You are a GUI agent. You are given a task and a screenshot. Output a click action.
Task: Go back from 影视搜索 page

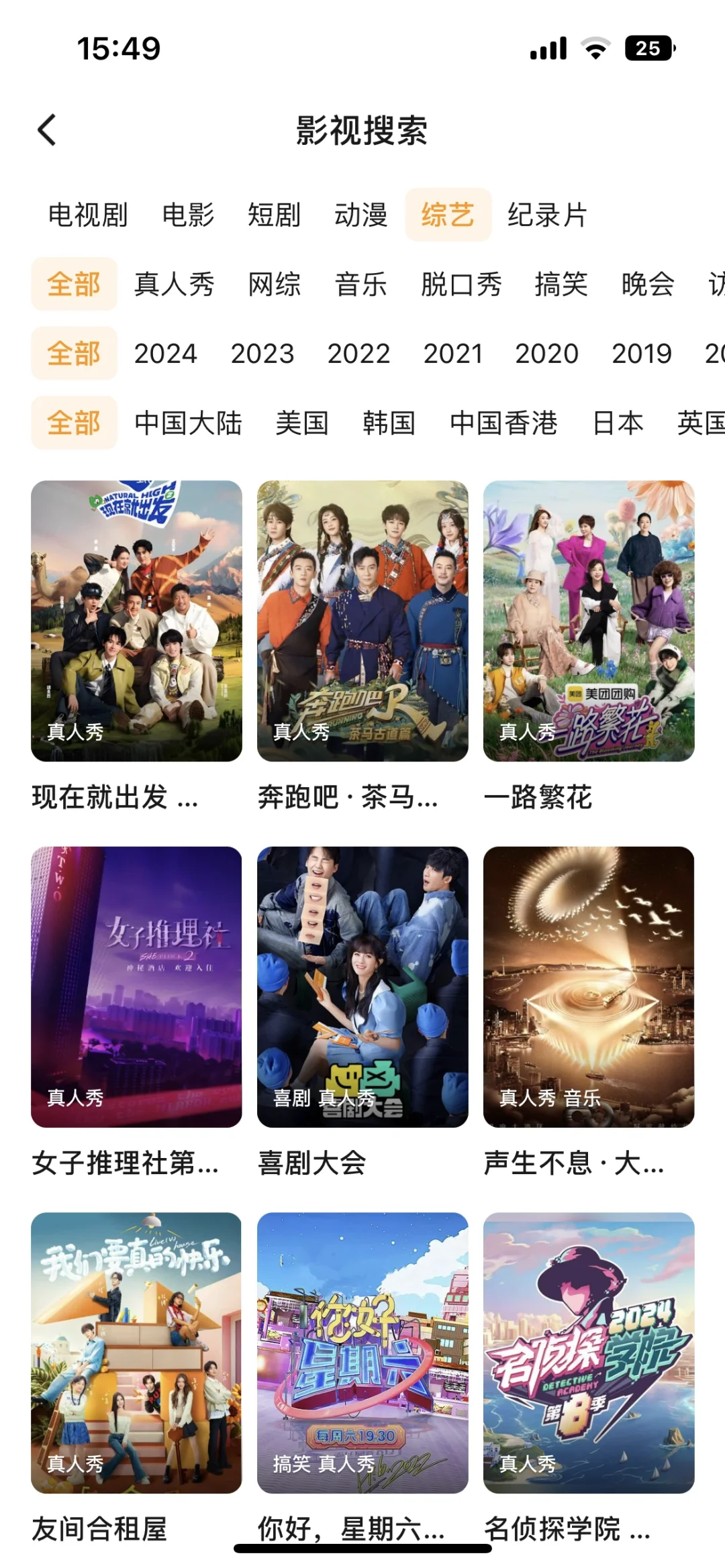point(47,130)
